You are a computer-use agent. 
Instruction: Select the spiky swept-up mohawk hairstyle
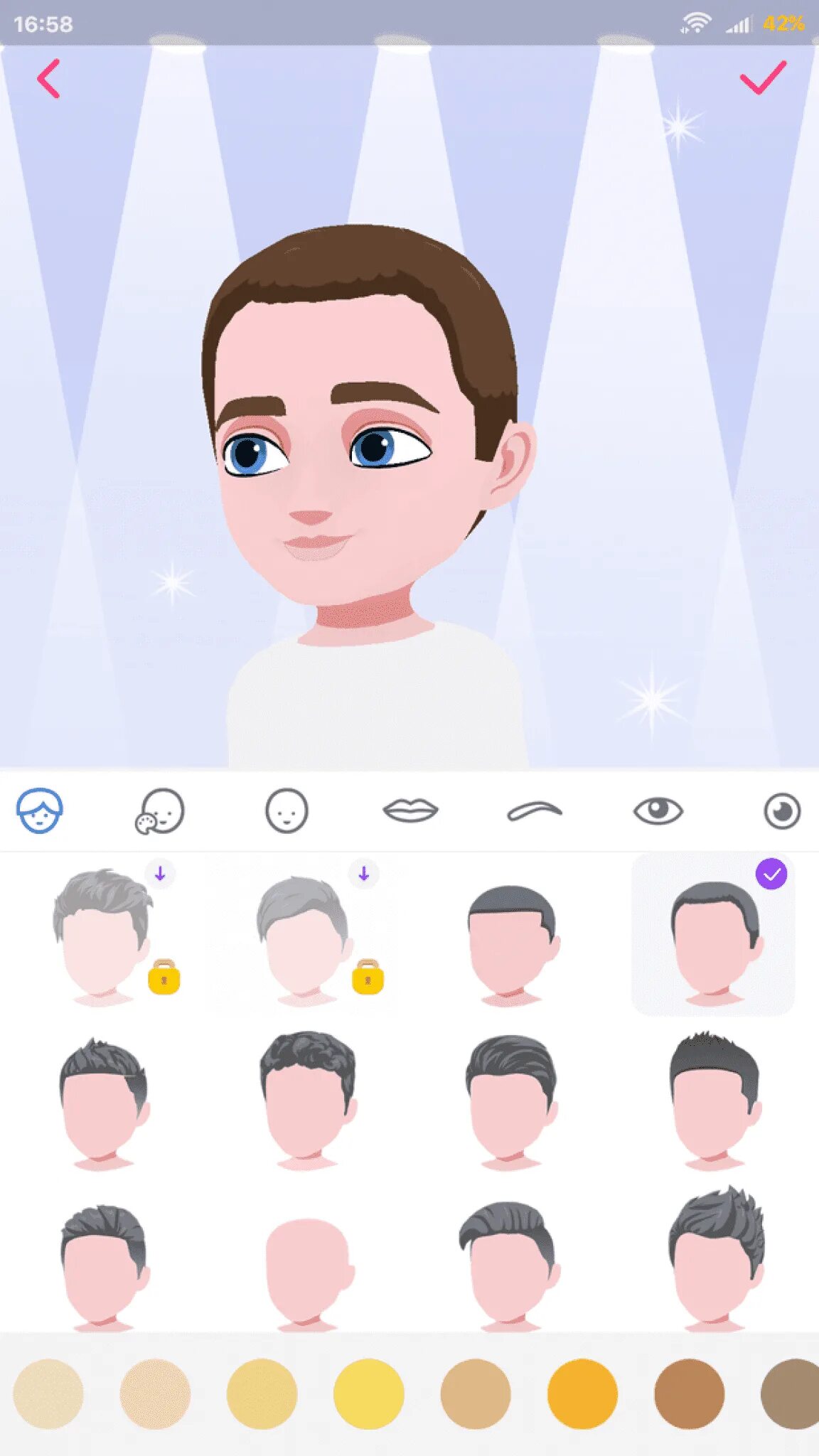click(x=715, y=1258)
